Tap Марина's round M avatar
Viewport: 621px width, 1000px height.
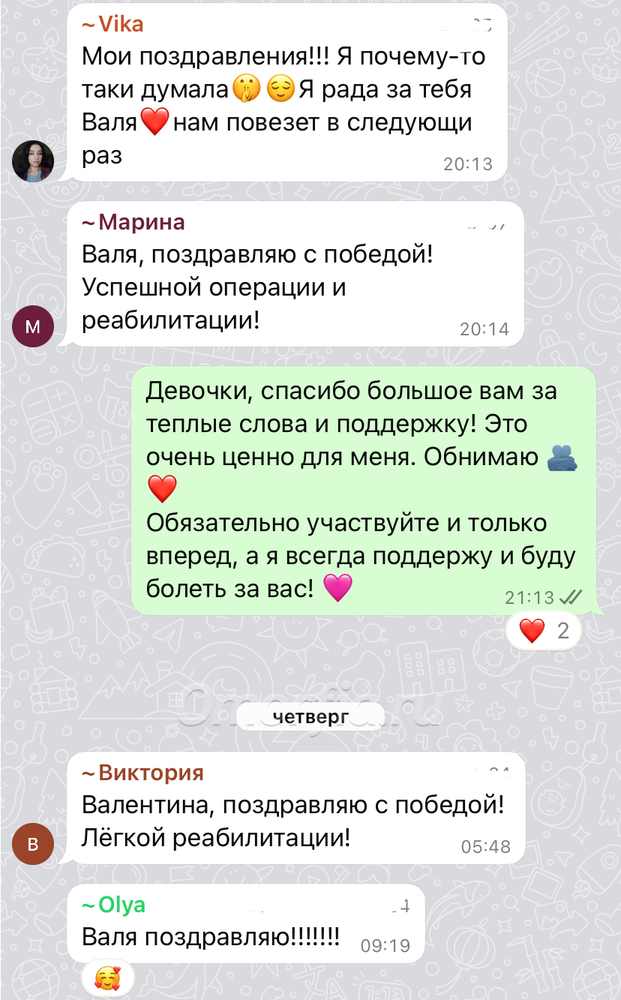pyautogui.click(x=32, y=326)
